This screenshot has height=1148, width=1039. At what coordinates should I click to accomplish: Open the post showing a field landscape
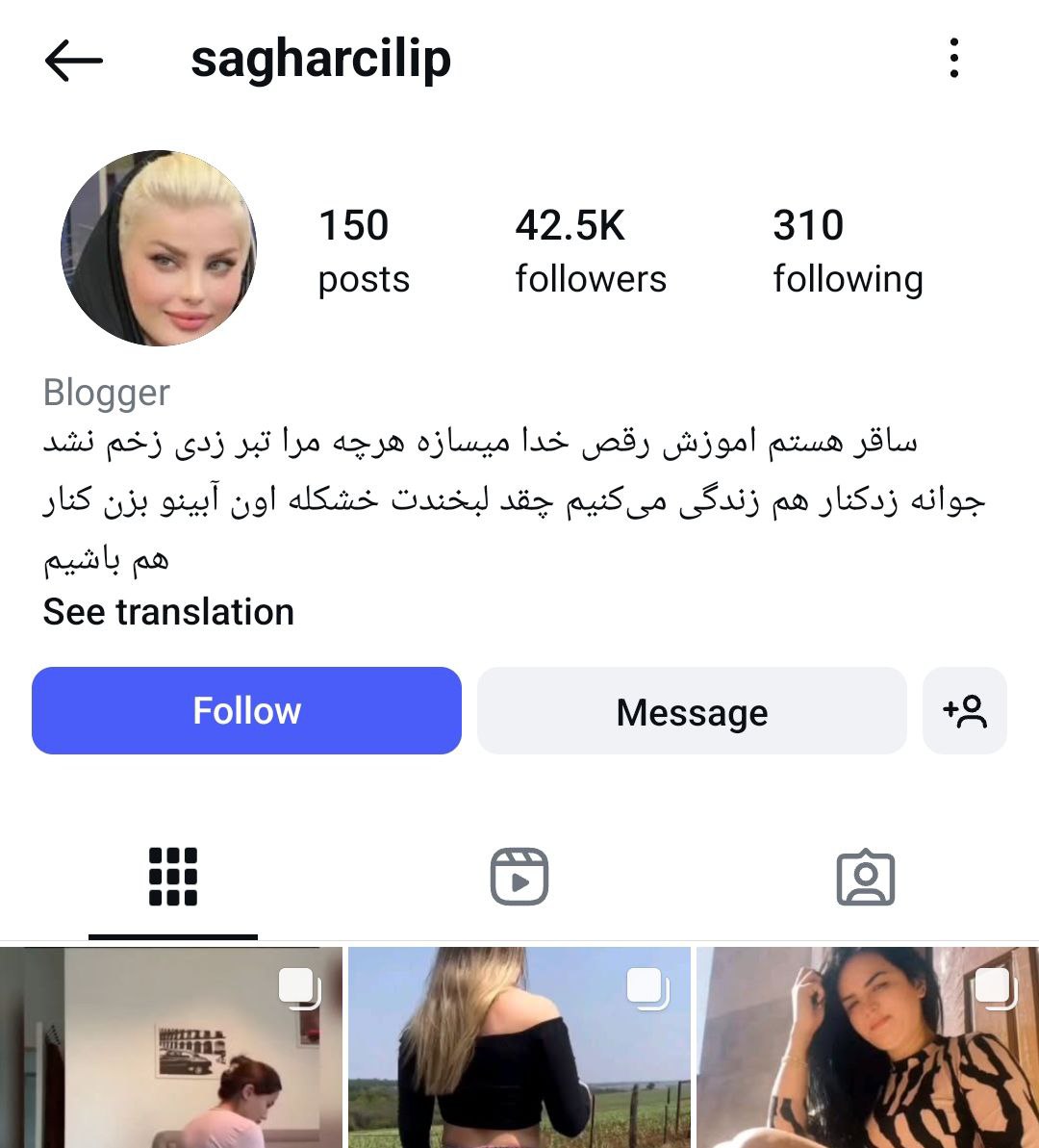pos(519,1047)
